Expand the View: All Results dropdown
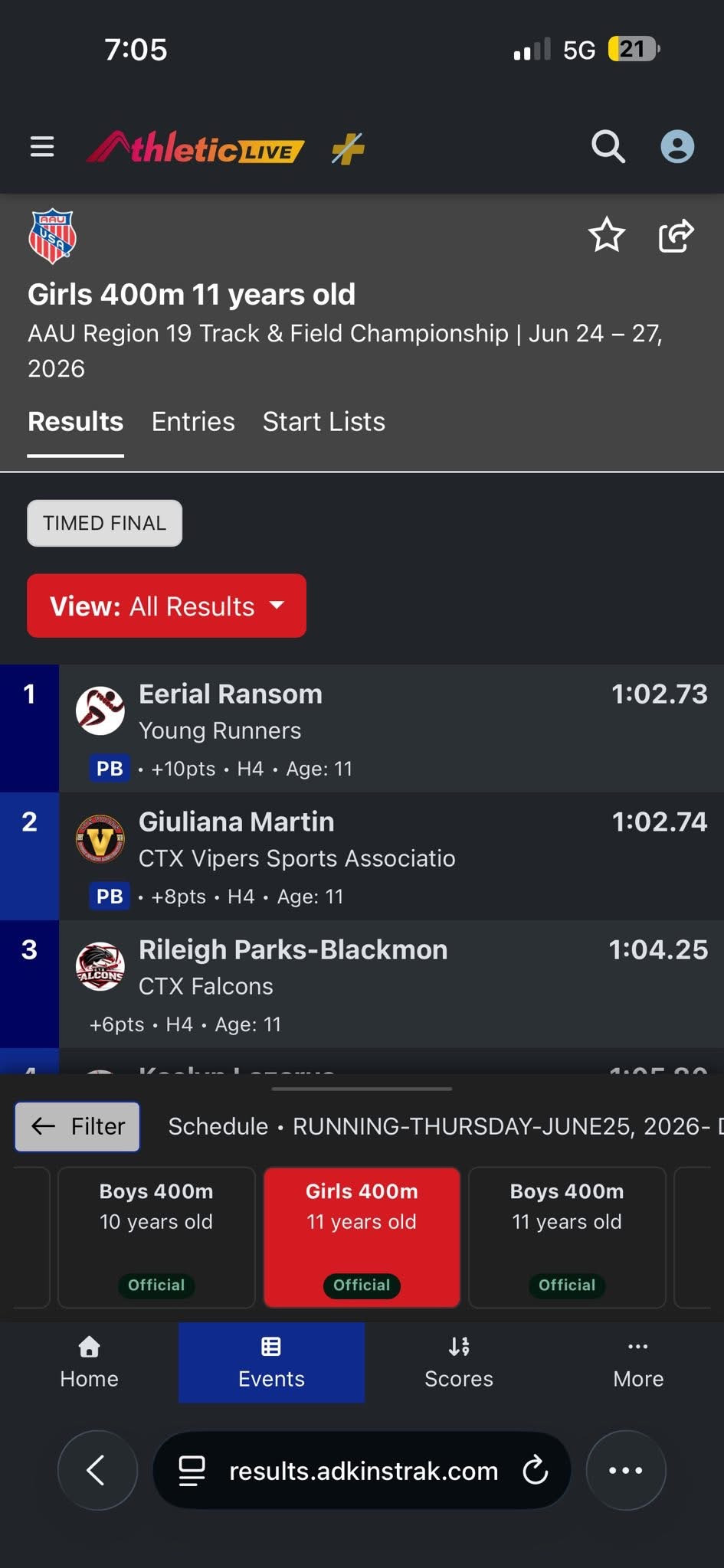The width and height of the screenshot is (724, 1568). (167, 606)
